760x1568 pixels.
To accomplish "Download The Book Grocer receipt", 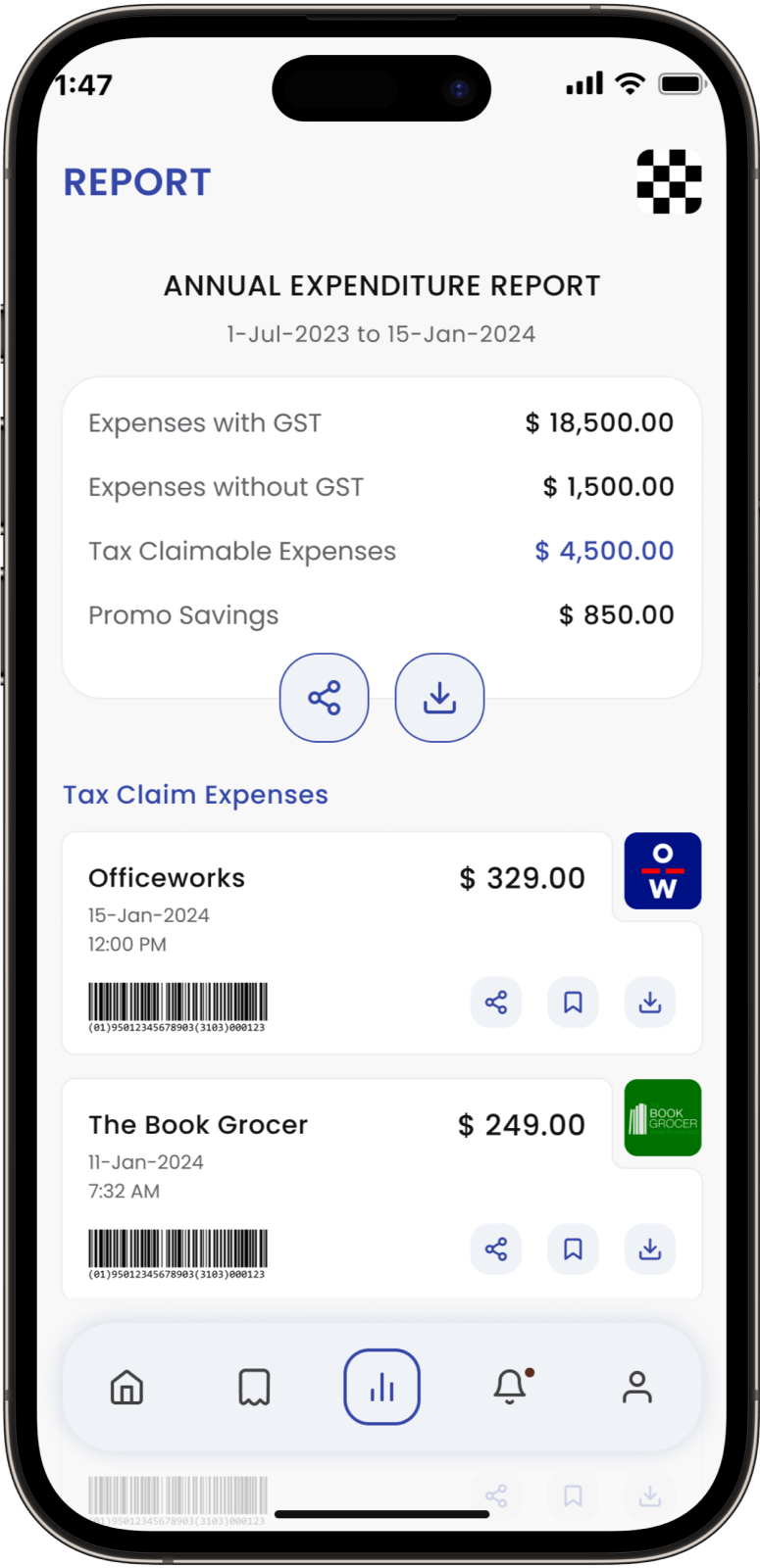I will click(649, 1249).
